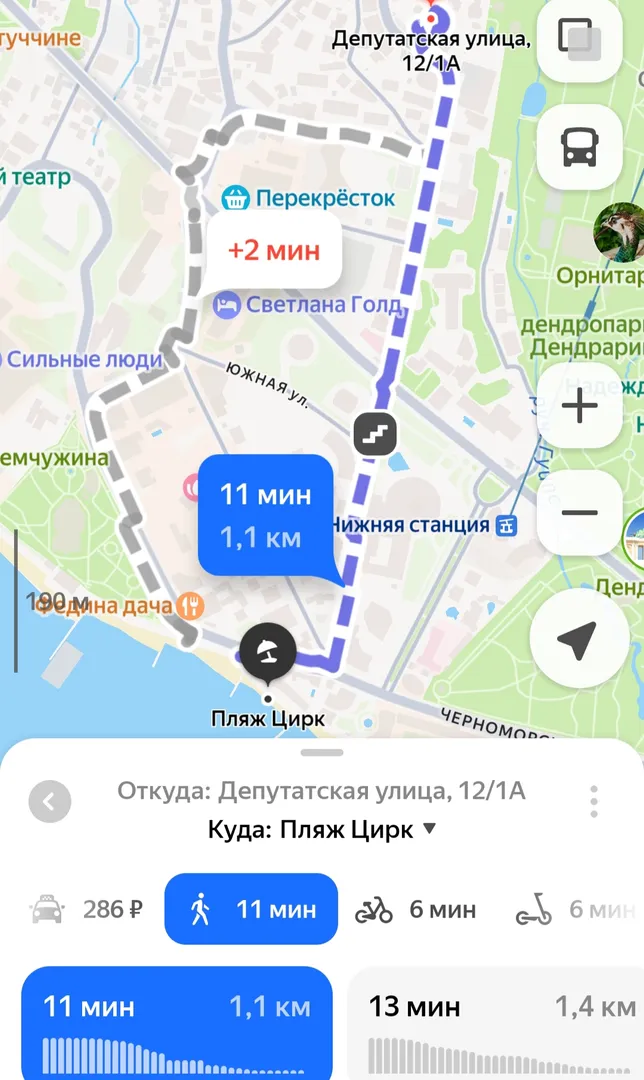Show public transport on map
644x1080 pixels.
[x=579, y=149]
